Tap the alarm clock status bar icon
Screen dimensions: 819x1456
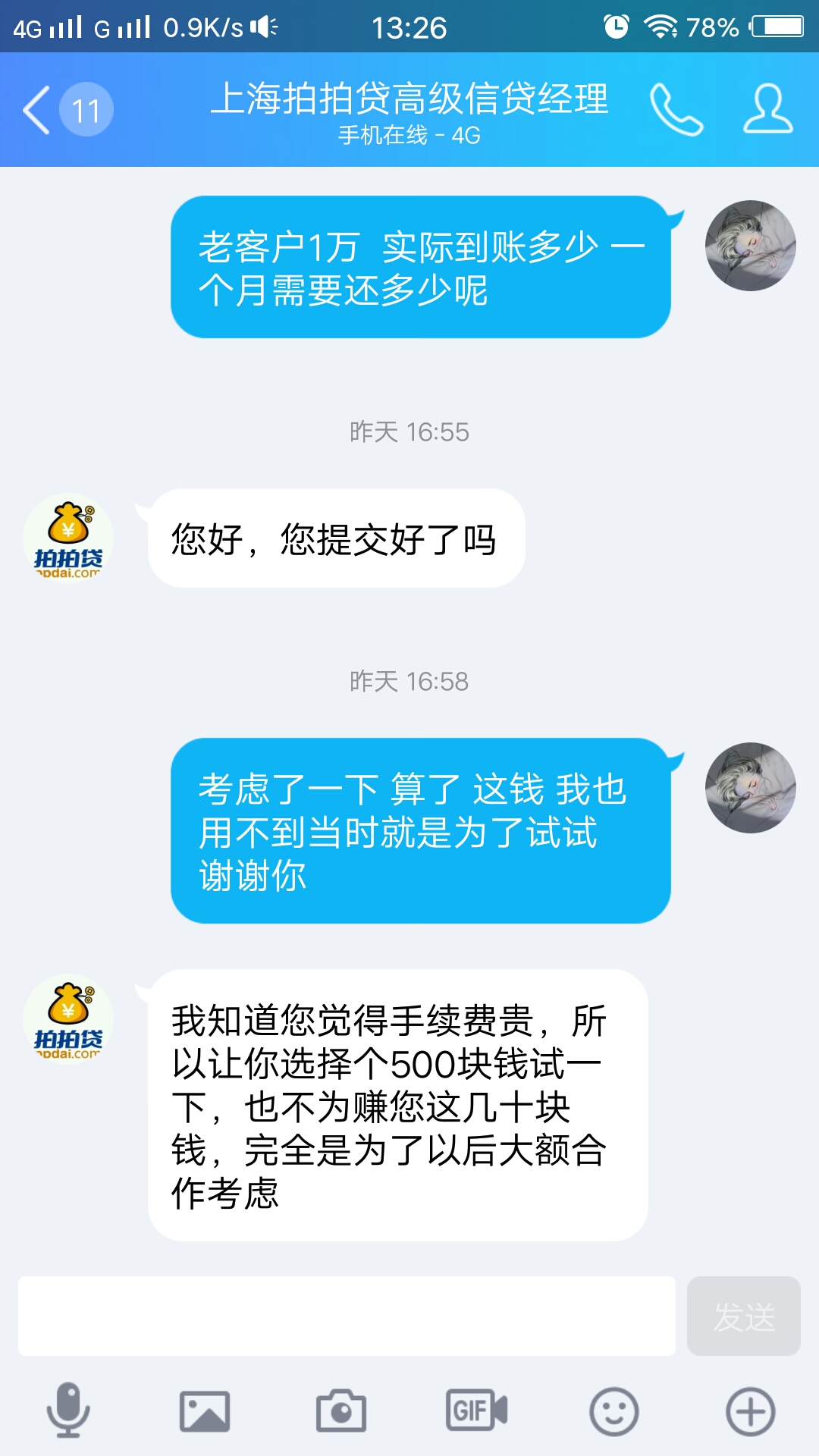click(x=618, y=24)
